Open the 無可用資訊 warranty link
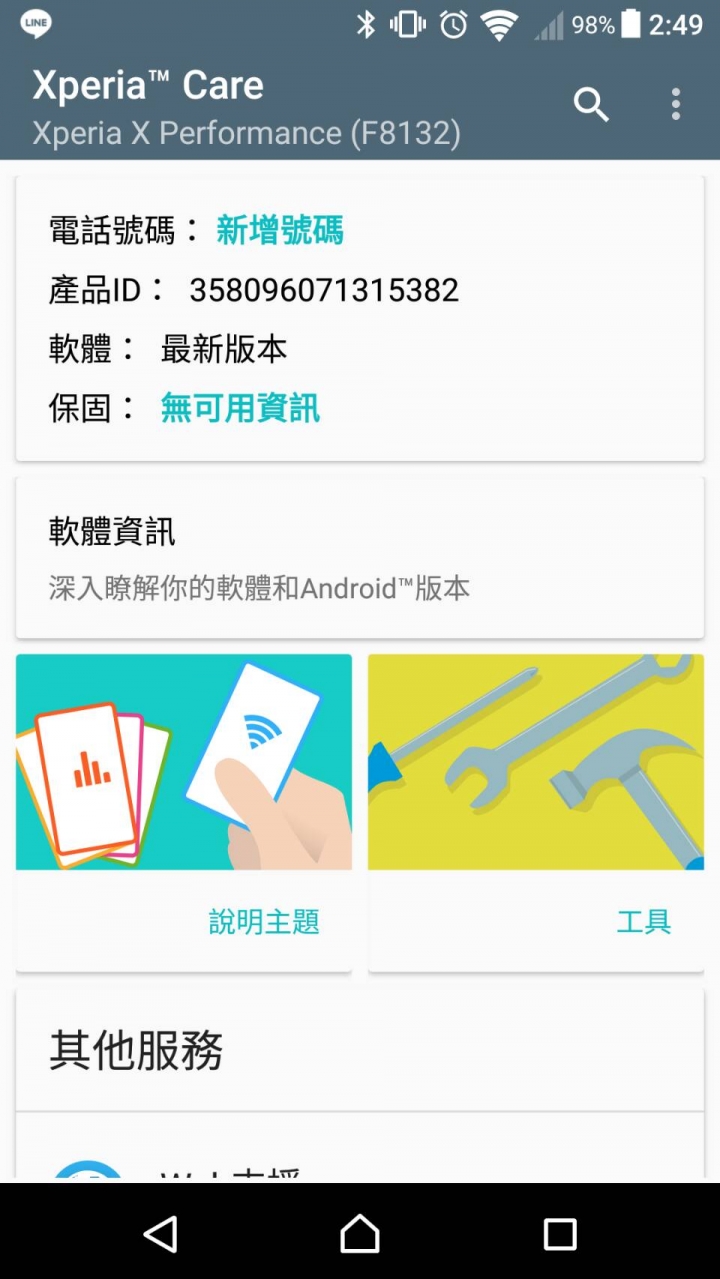Image resolution: width=720 pixels, height=1279 pixels. pyautogui.click(x=240, y=408)
